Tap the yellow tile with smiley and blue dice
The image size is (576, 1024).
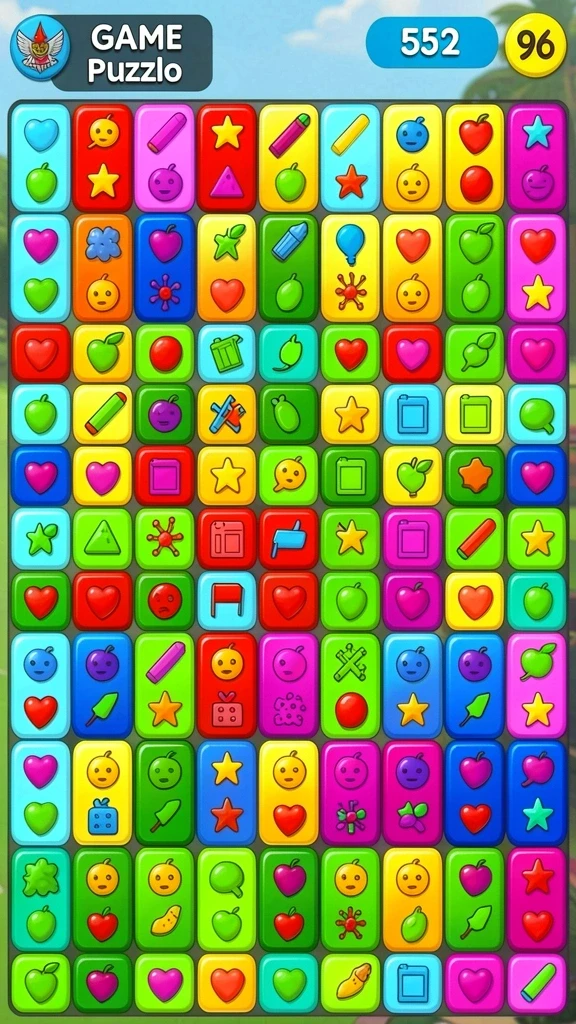point(103,792)
